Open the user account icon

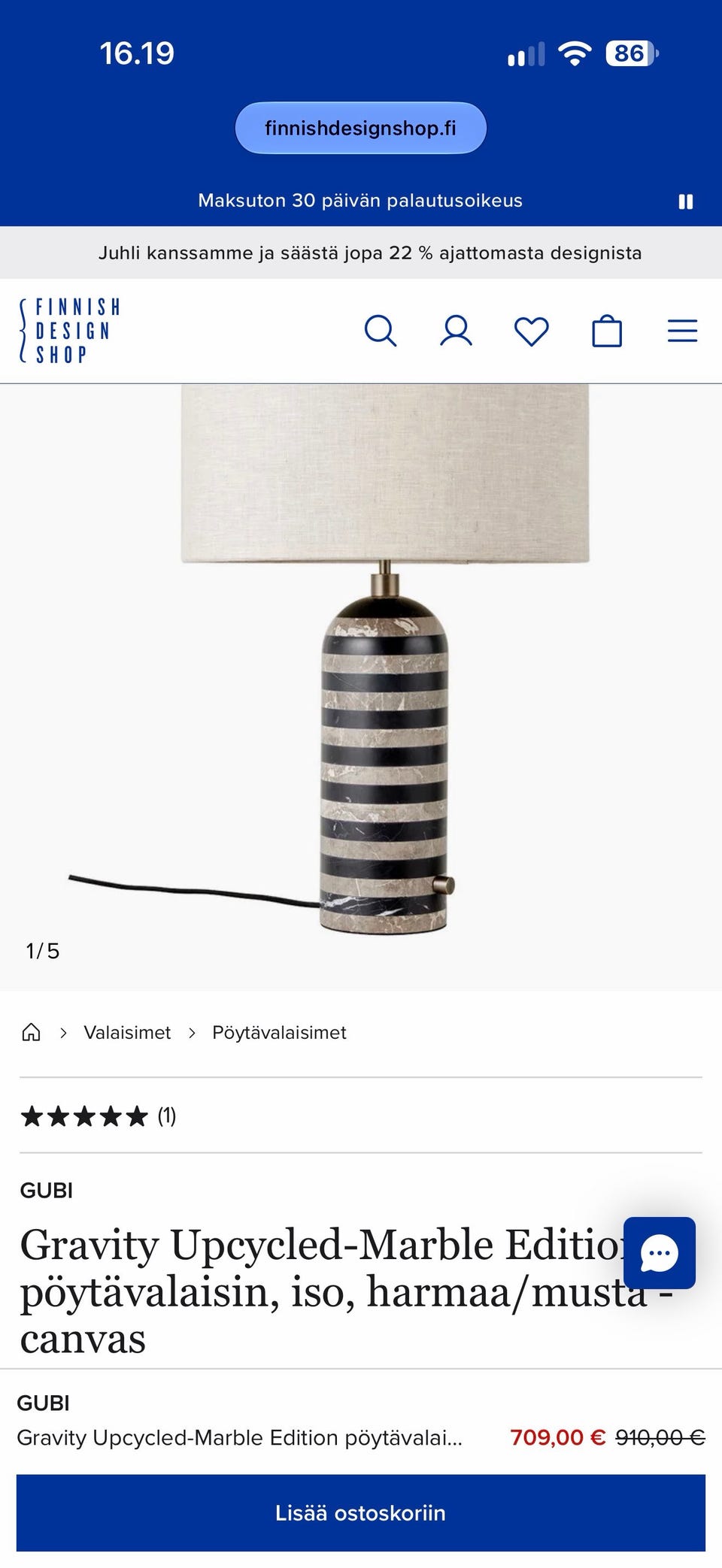456,331
